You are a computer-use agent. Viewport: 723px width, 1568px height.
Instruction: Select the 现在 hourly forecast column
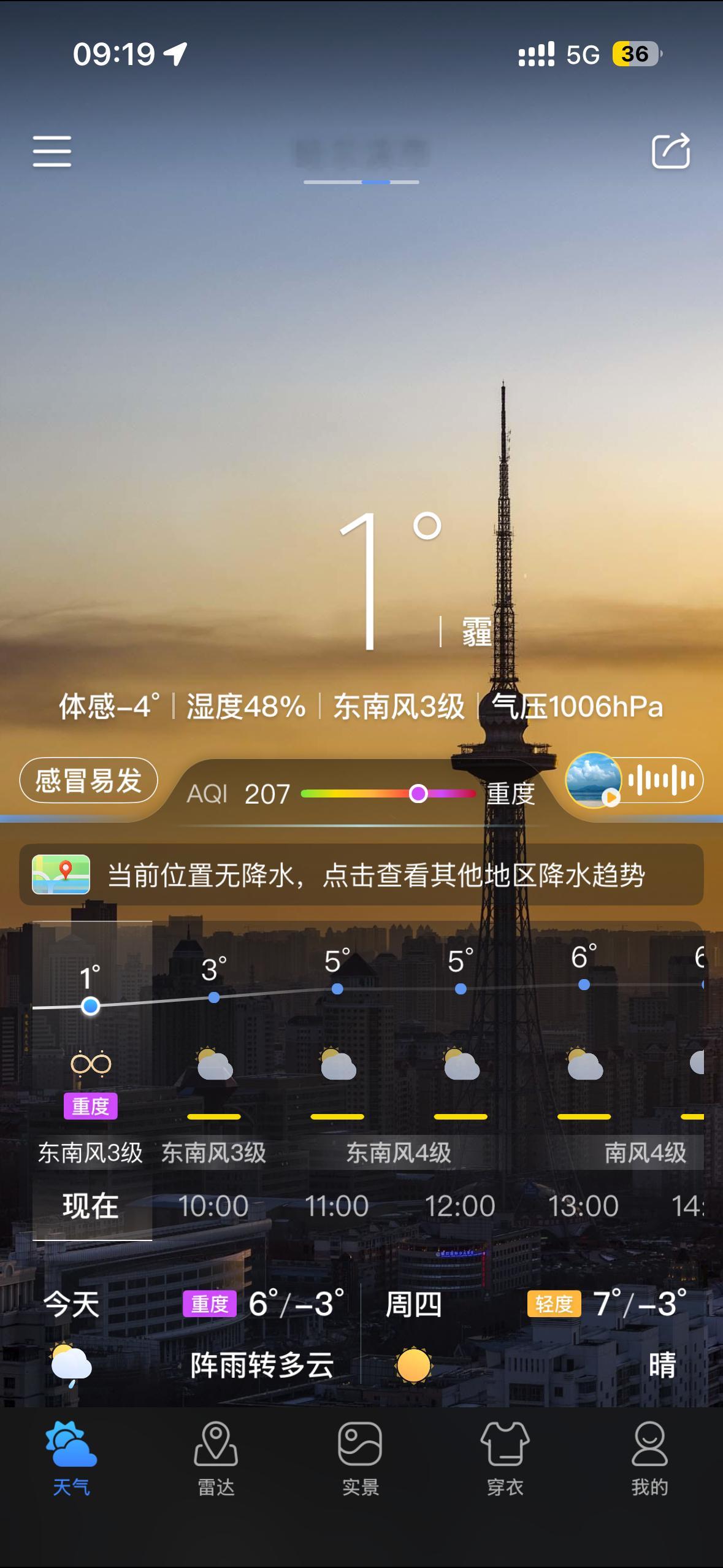[91, 1205]
